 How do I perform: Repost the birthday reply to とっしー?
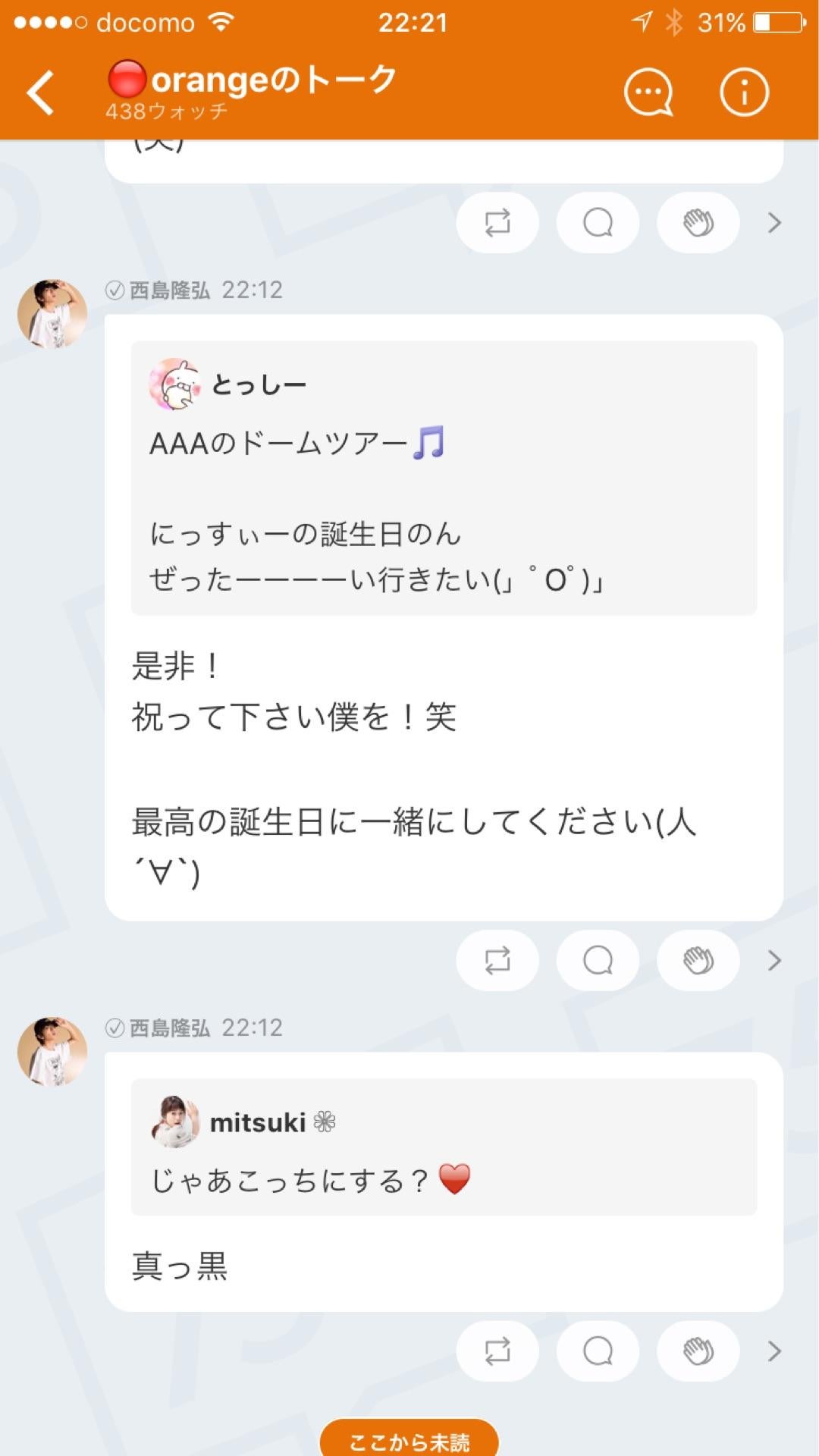tap(497, 960)
